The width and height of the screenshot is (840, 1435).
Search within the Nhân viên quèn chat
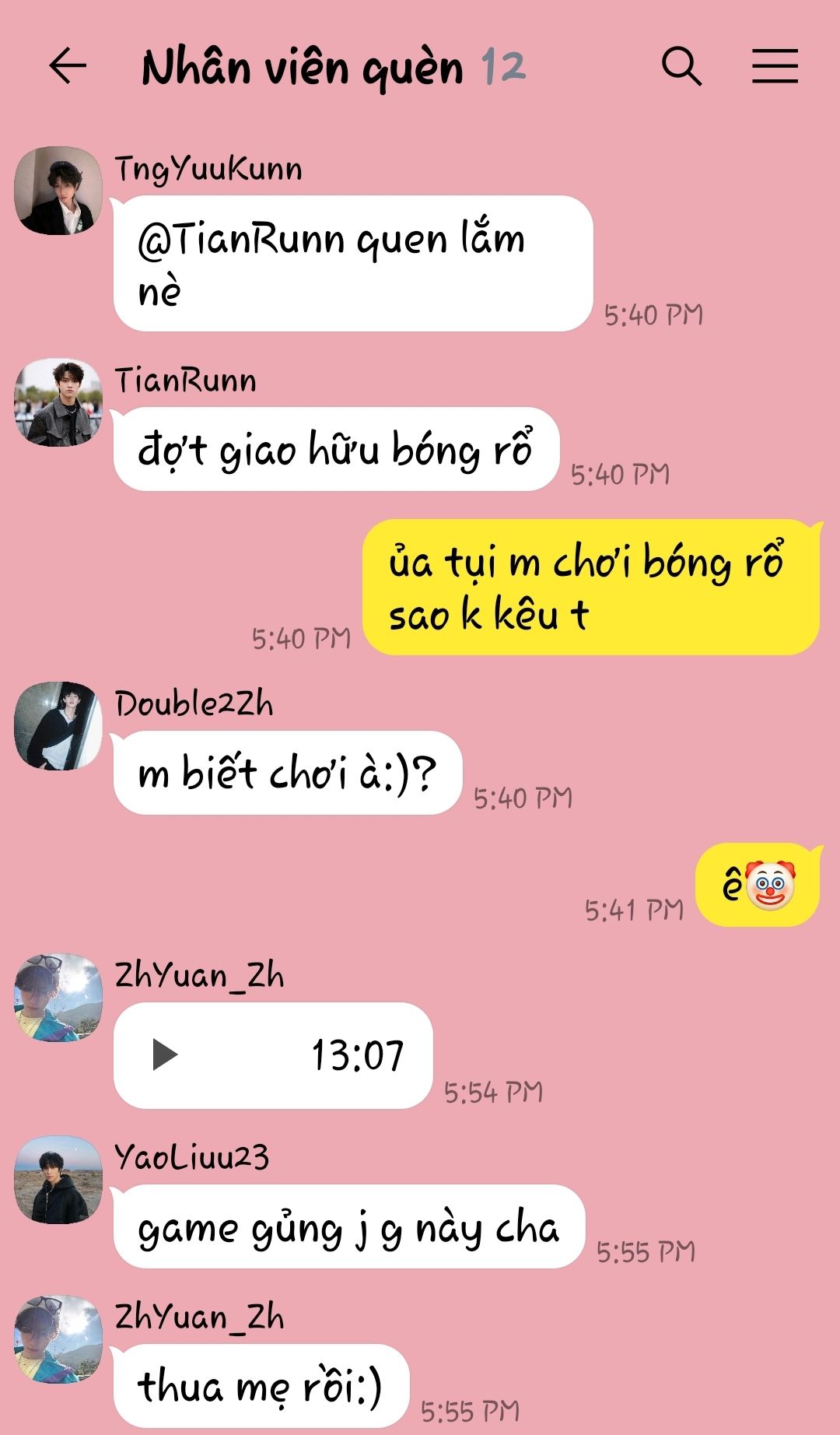coord(681,65)
